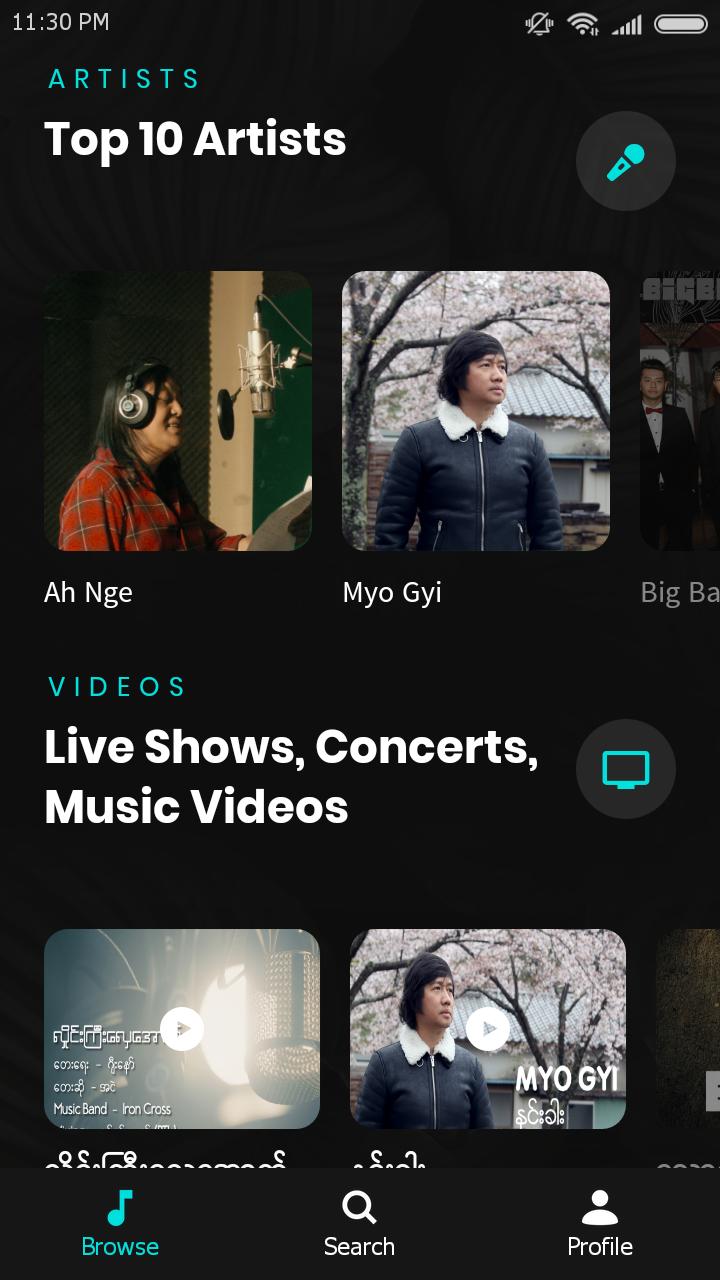Image resolution: width=720 pixels, height=1280 pixels.
Task: Open the Big Bag artist card
Action: 681,411
